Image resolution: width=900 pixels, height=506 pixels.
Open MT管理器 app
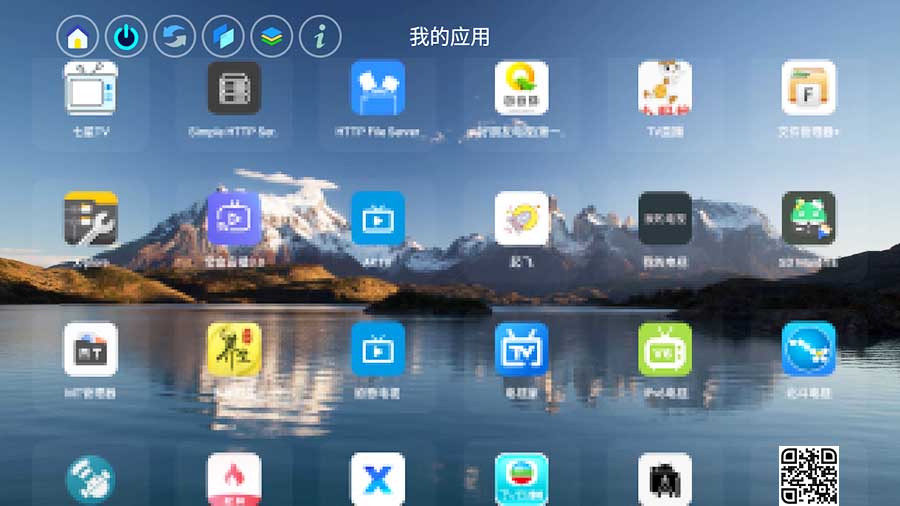(91, 349)
